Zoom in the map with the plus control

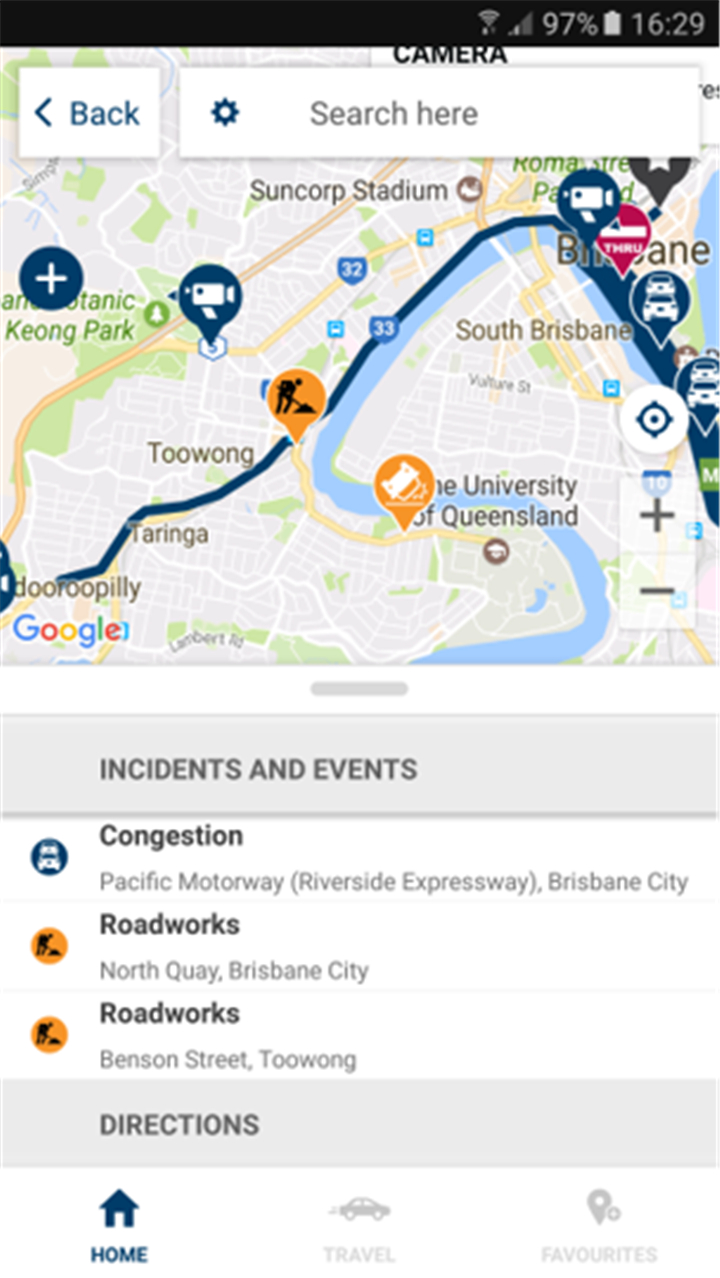coord(657,517)
